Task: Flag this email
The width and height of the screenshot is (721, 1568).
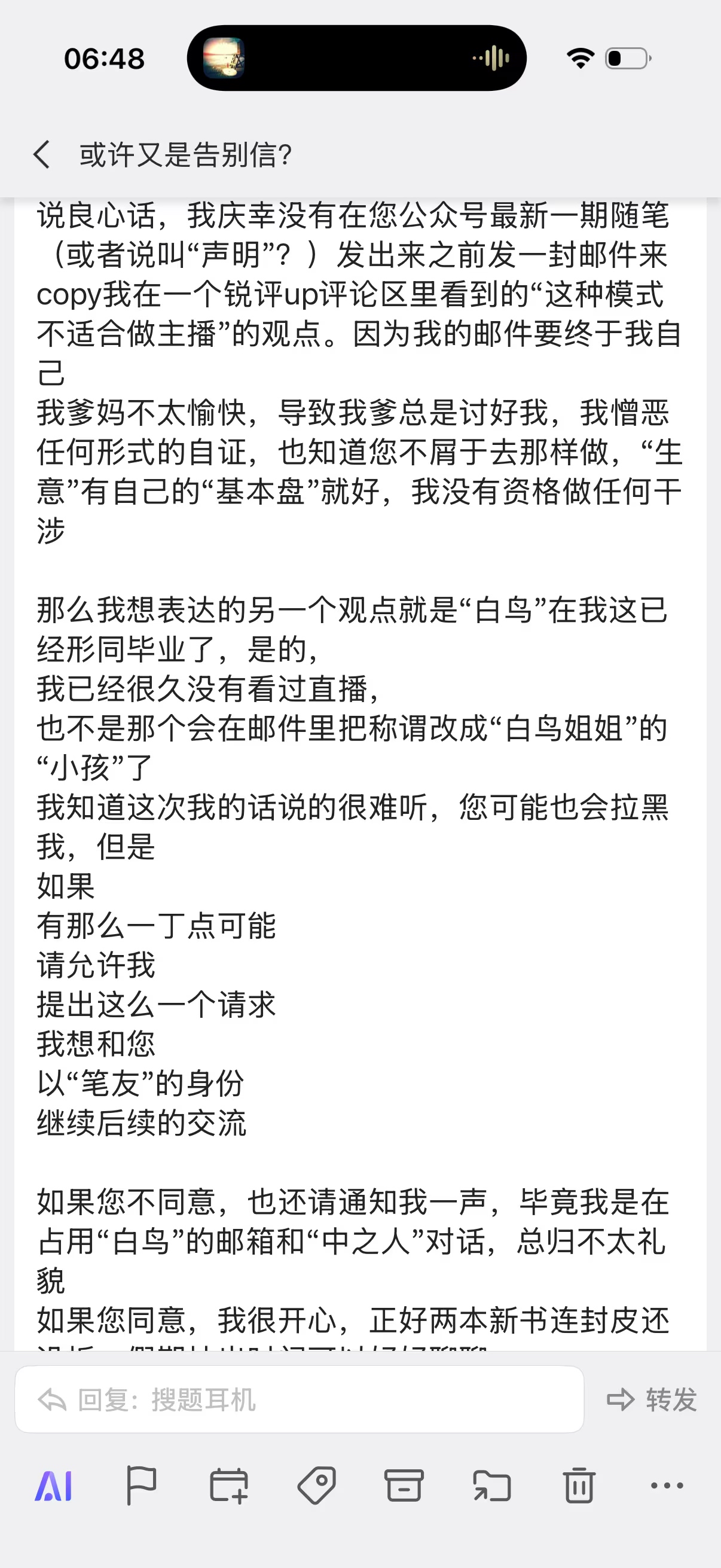Action: point(141,1486)
